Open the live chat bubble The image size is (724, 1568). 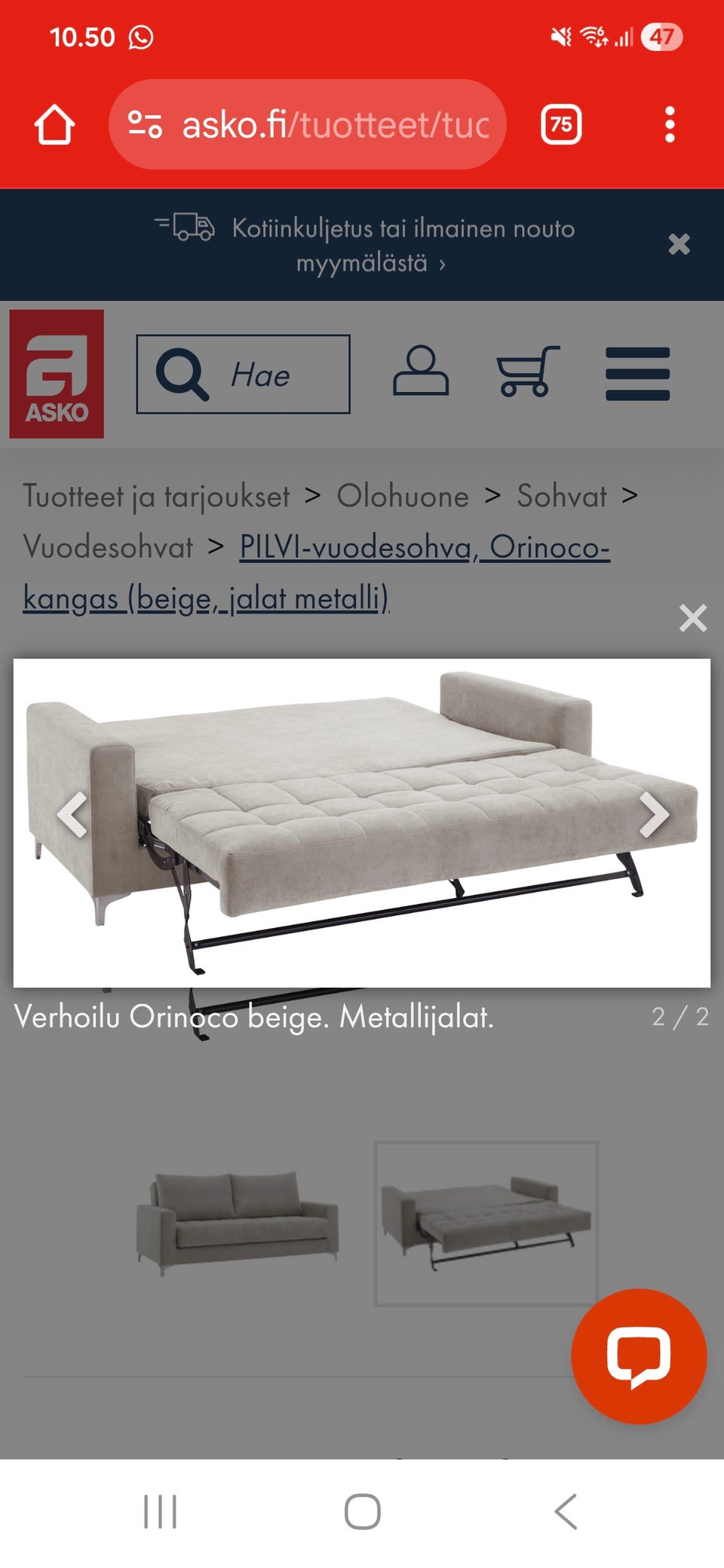tap(639, 1356)
